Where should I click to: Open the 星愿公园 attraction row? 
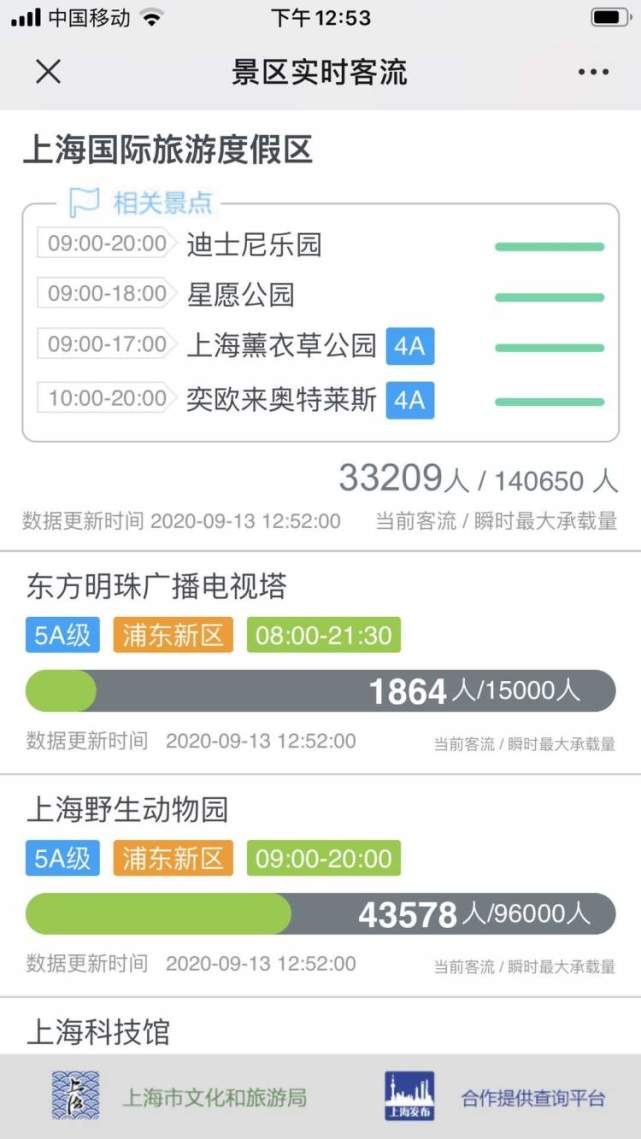[240, 295]
